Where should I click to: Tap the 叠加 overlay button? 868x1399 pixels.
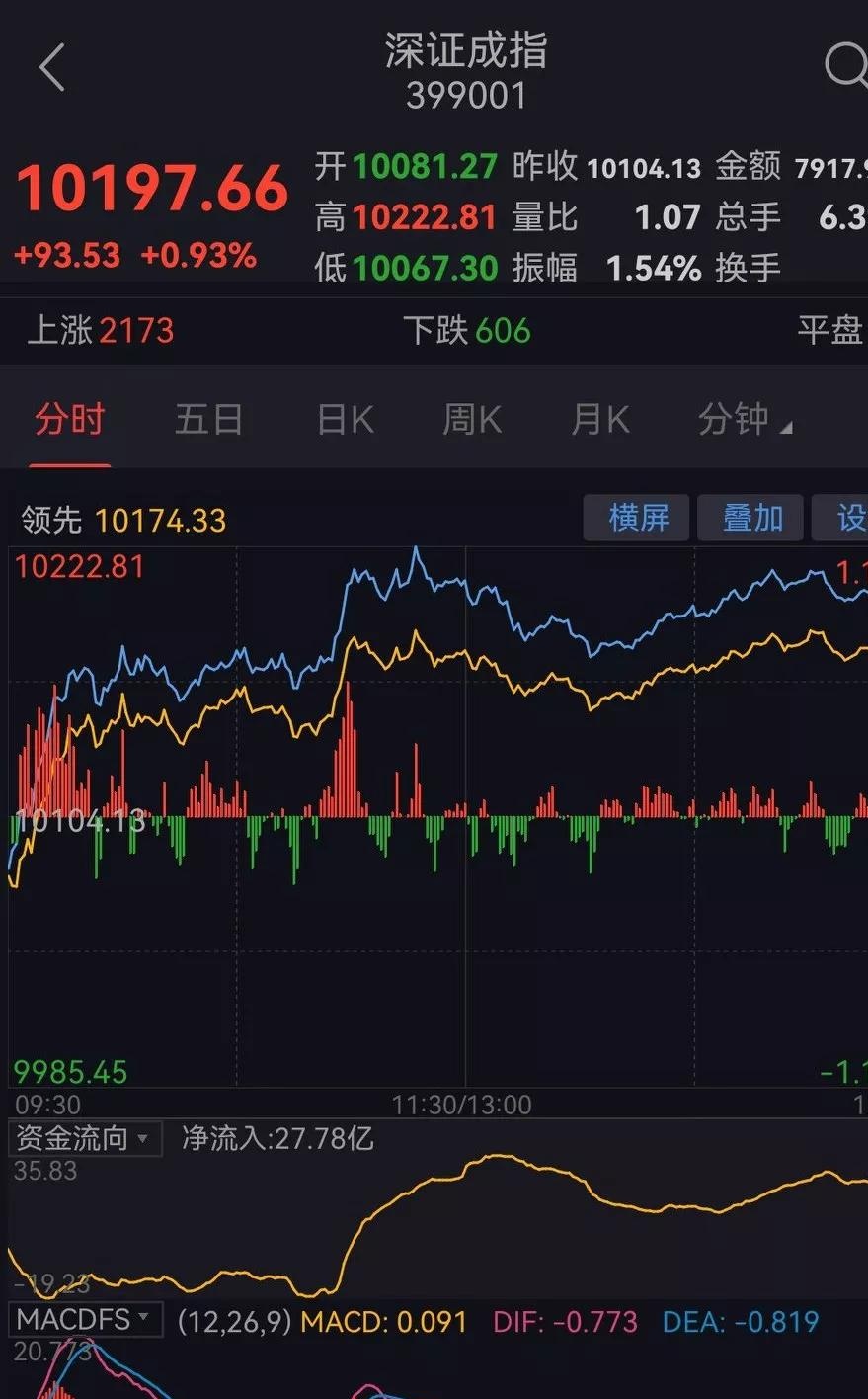click(750, 518)
